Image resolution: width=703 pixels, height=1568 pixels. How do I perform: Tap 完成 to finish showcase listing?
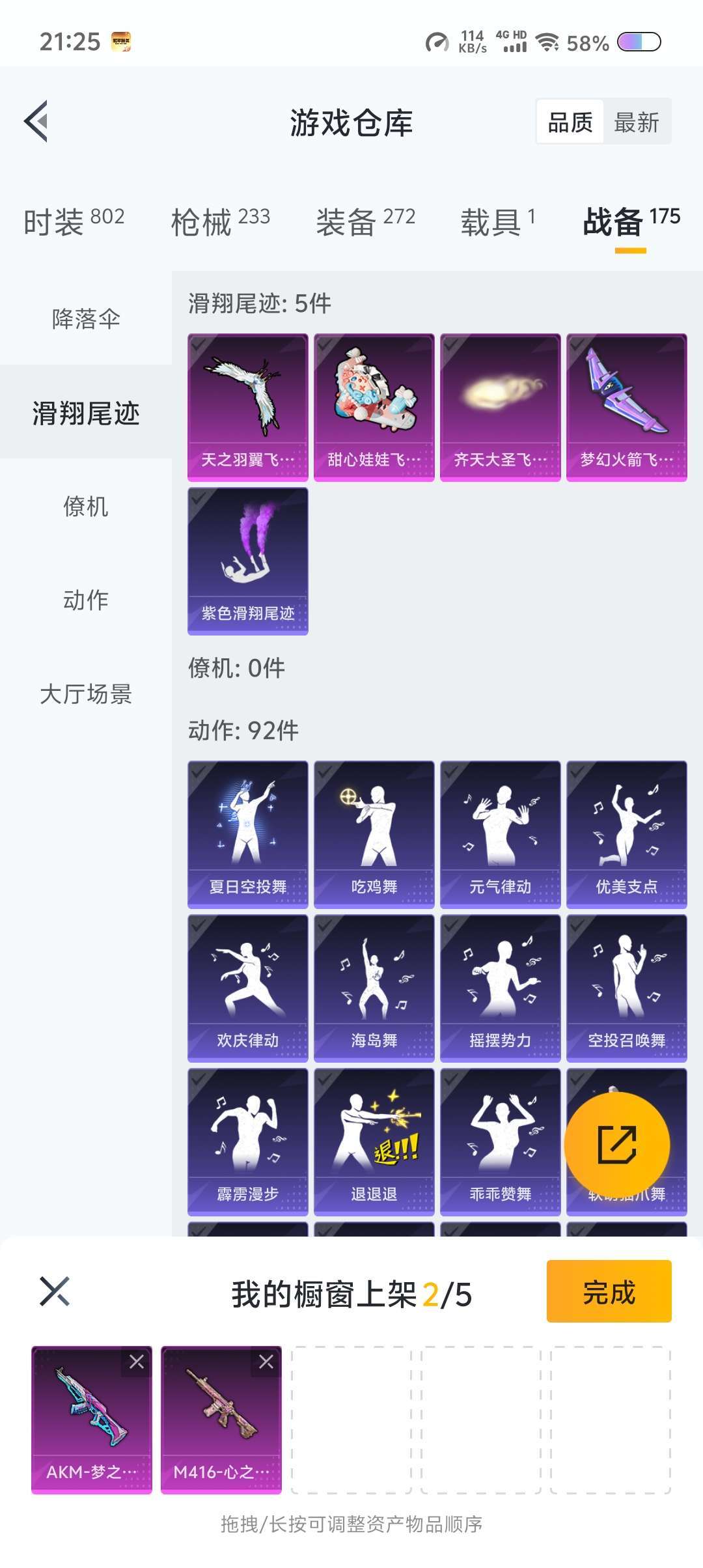point(609,1292)
